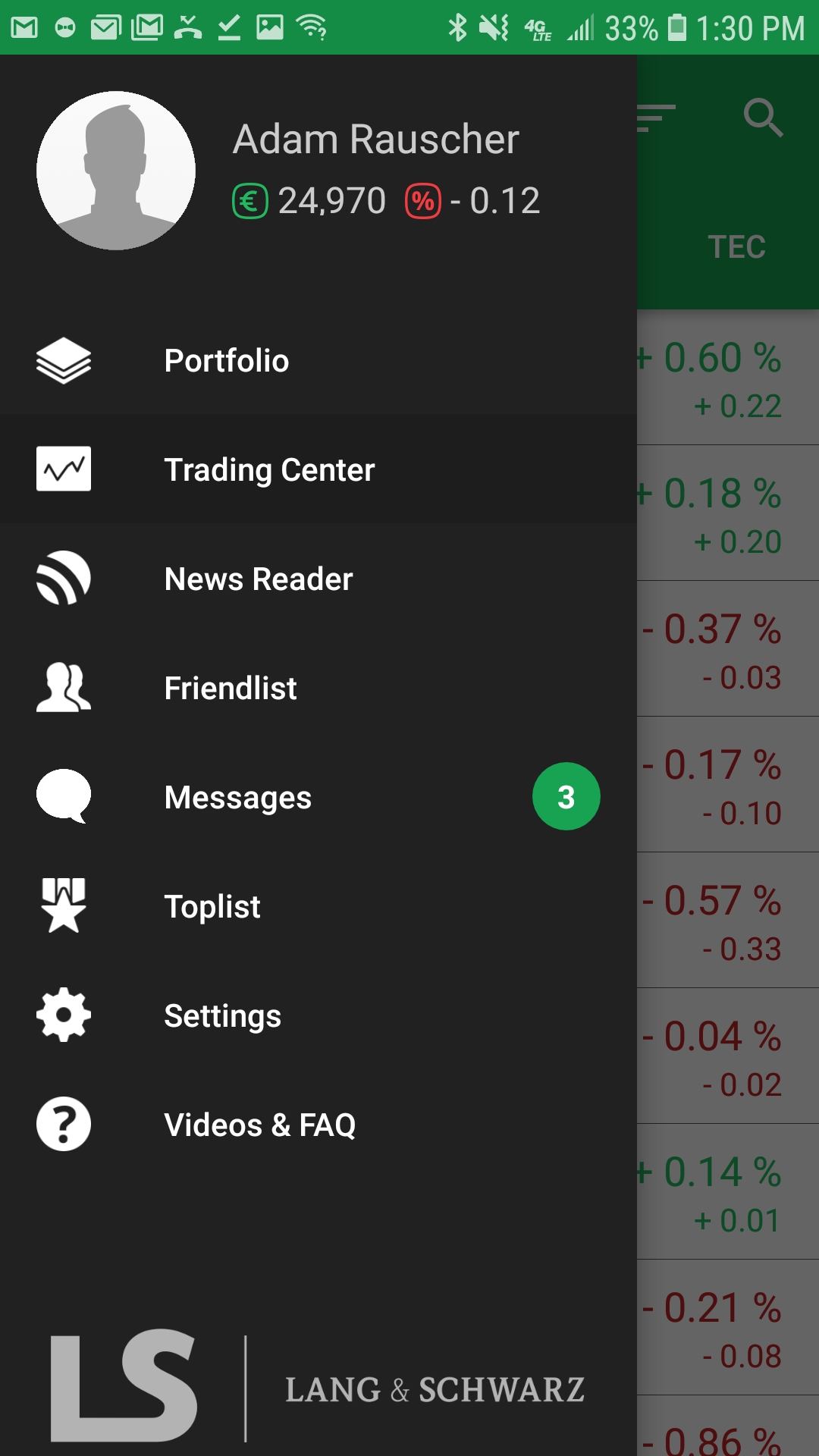
Task: Switch to the TEC tab
Action: [736, 247]
